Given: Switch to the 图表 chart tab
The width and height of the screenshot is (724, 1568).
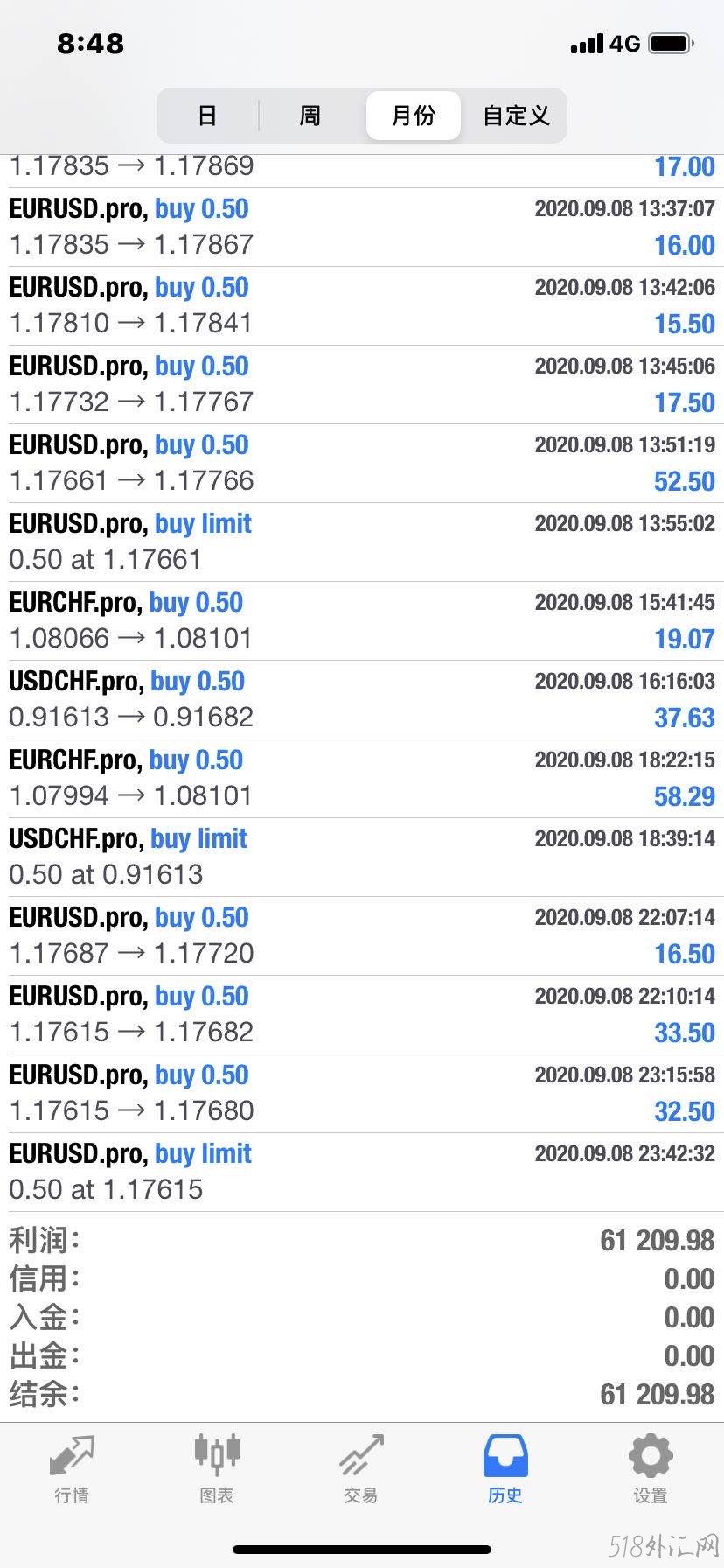Looking at the screenshot, I should click(216, 1470).
